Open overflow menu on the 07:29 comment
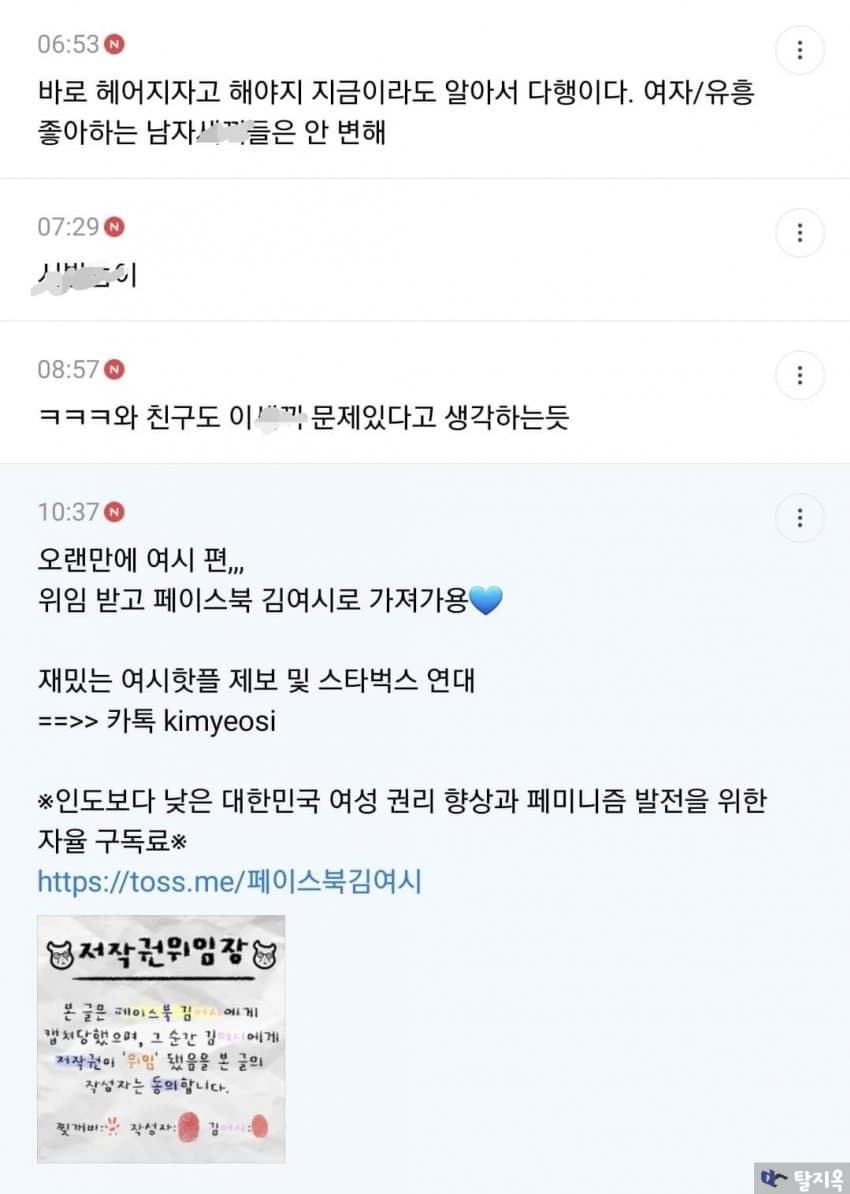Viewport: 850px width, 1194px height. click(800, 233)
